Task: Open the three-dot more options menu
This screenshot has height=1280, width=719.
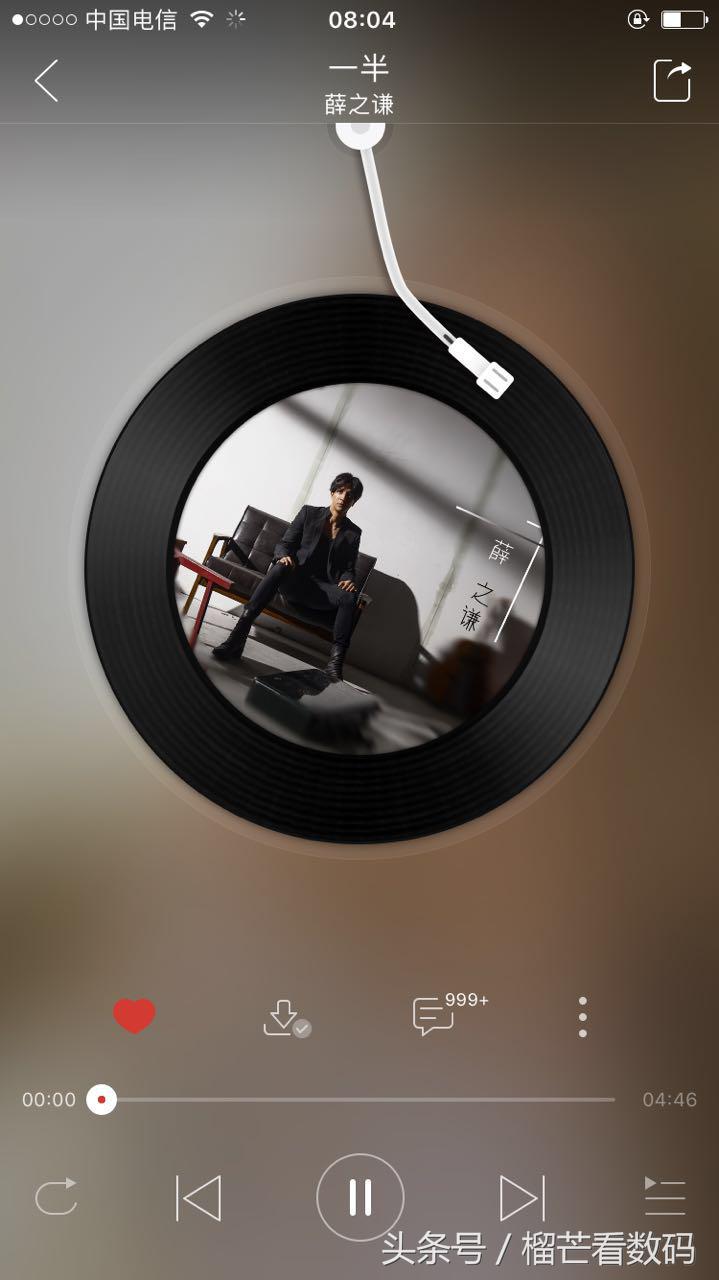Action: pos(582,1017)
